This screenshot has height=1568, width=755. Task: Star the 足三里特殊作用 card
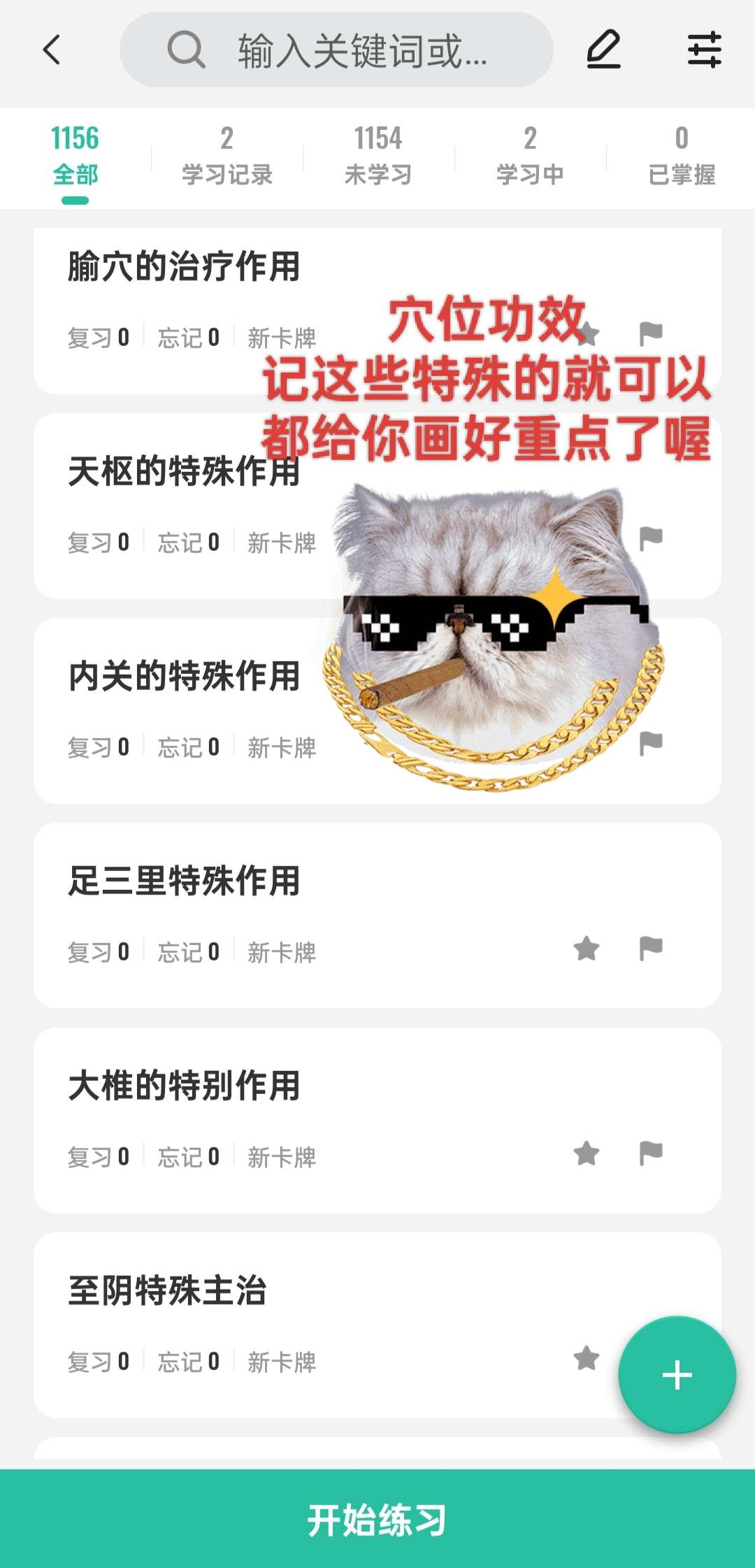pos(587,949)
